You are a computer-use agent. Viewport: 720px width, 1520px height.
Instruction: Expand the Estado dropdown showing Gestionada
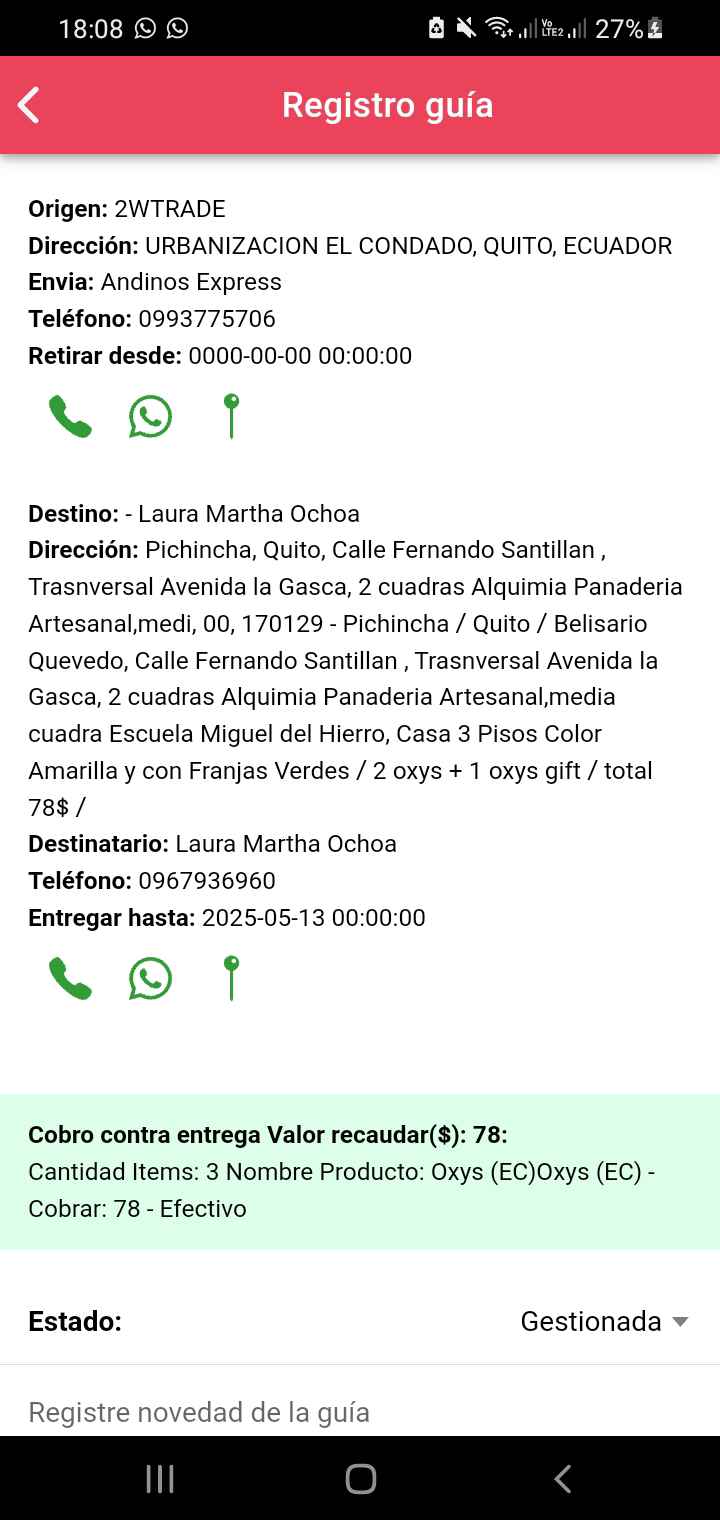coord(604,1321)
